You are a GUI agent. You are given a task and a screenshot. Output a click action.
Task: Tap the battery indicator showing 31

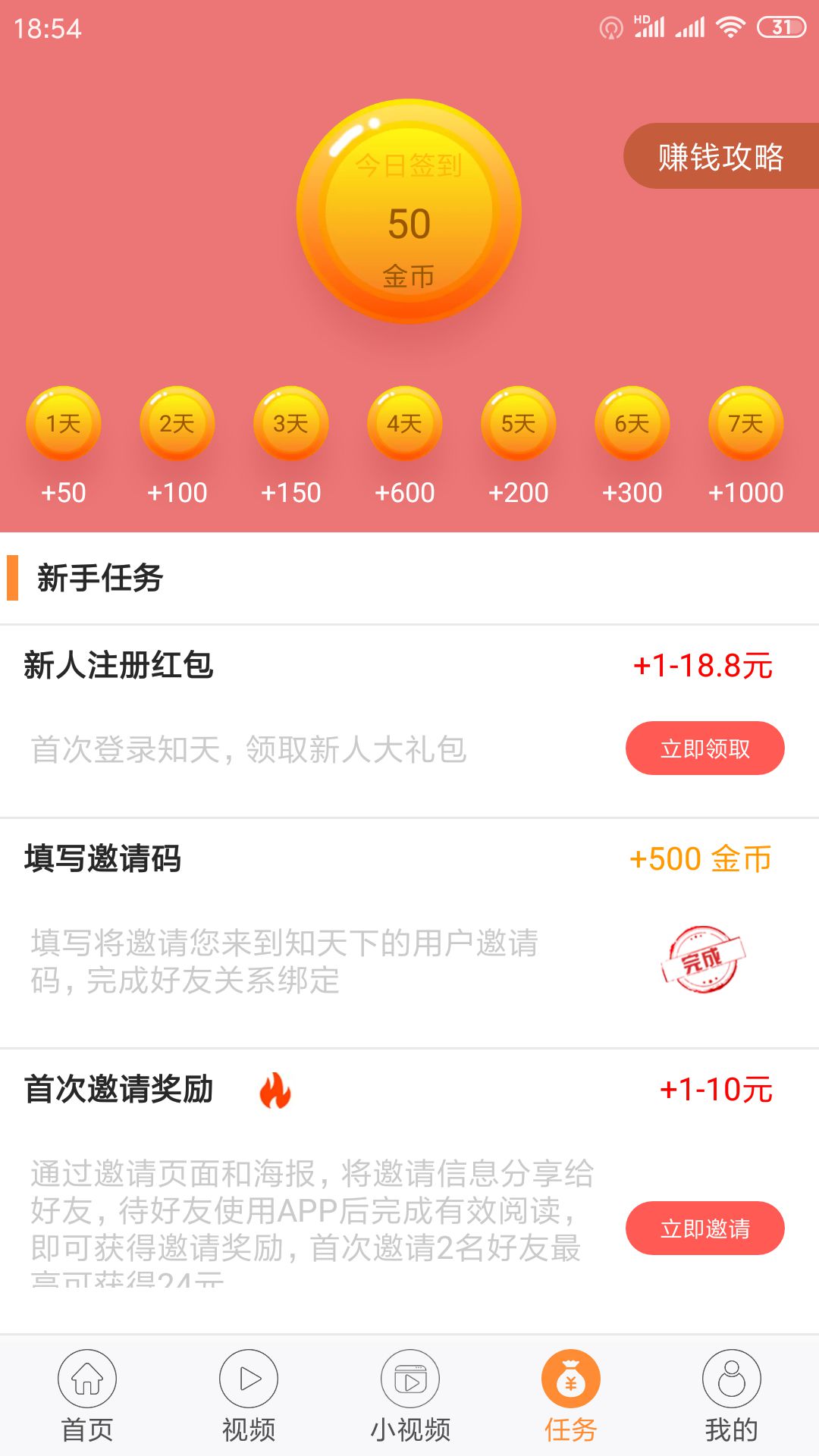click(782, 25)
